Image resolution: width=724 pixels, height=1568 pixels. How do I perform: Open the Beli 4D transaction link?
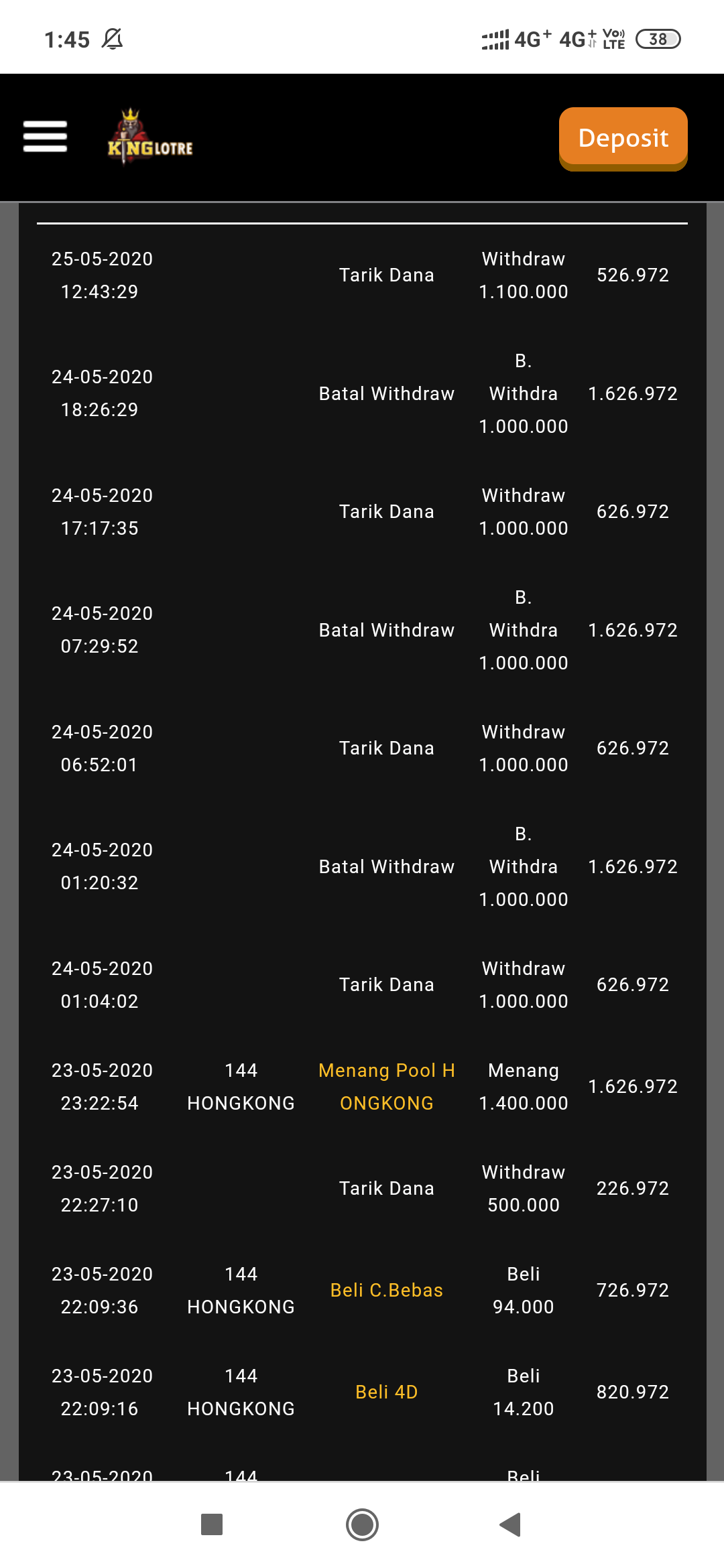point(386,1392)
